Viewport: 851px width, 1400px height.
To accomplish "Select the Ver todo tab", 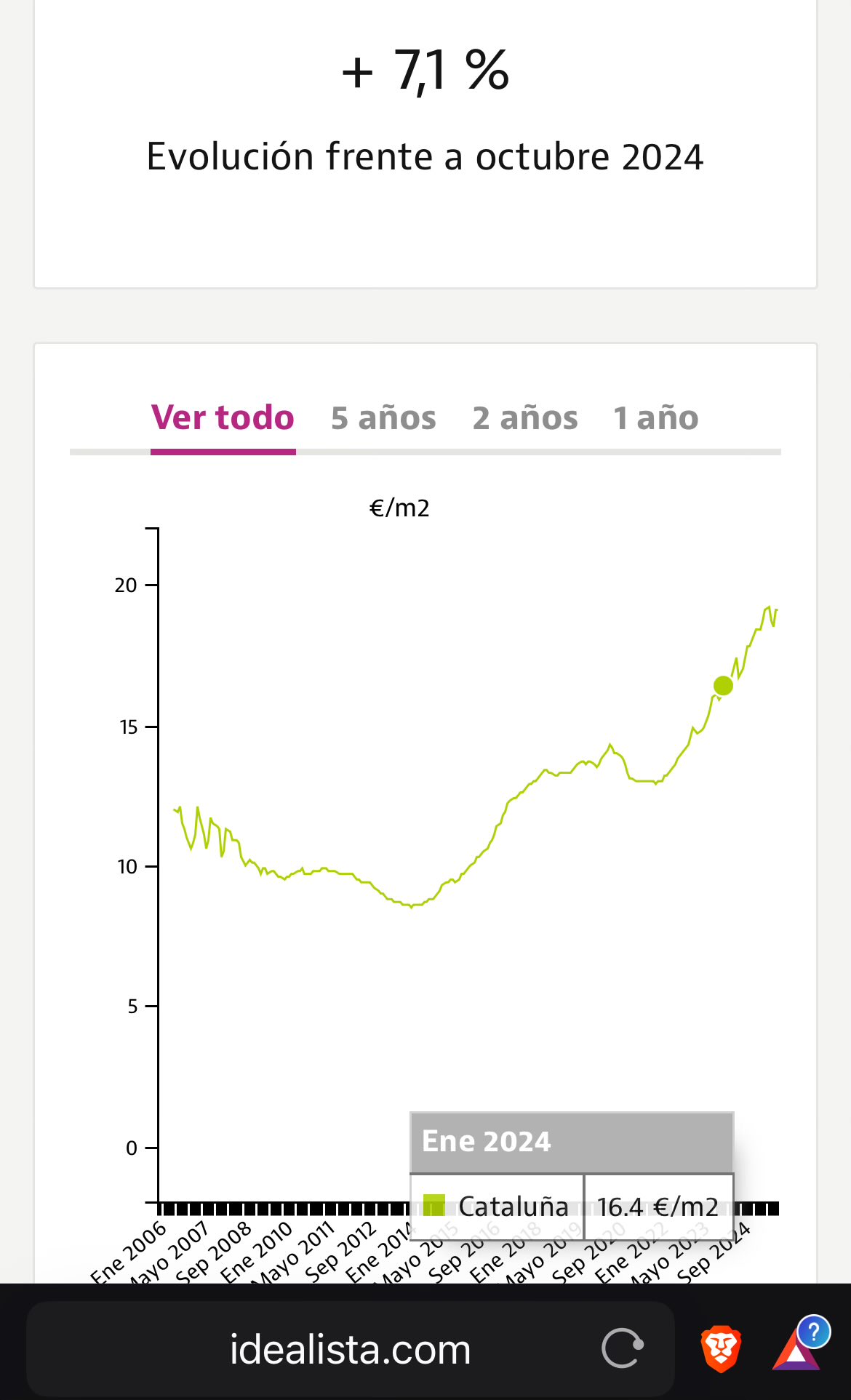I will click(x=223, y=418).
